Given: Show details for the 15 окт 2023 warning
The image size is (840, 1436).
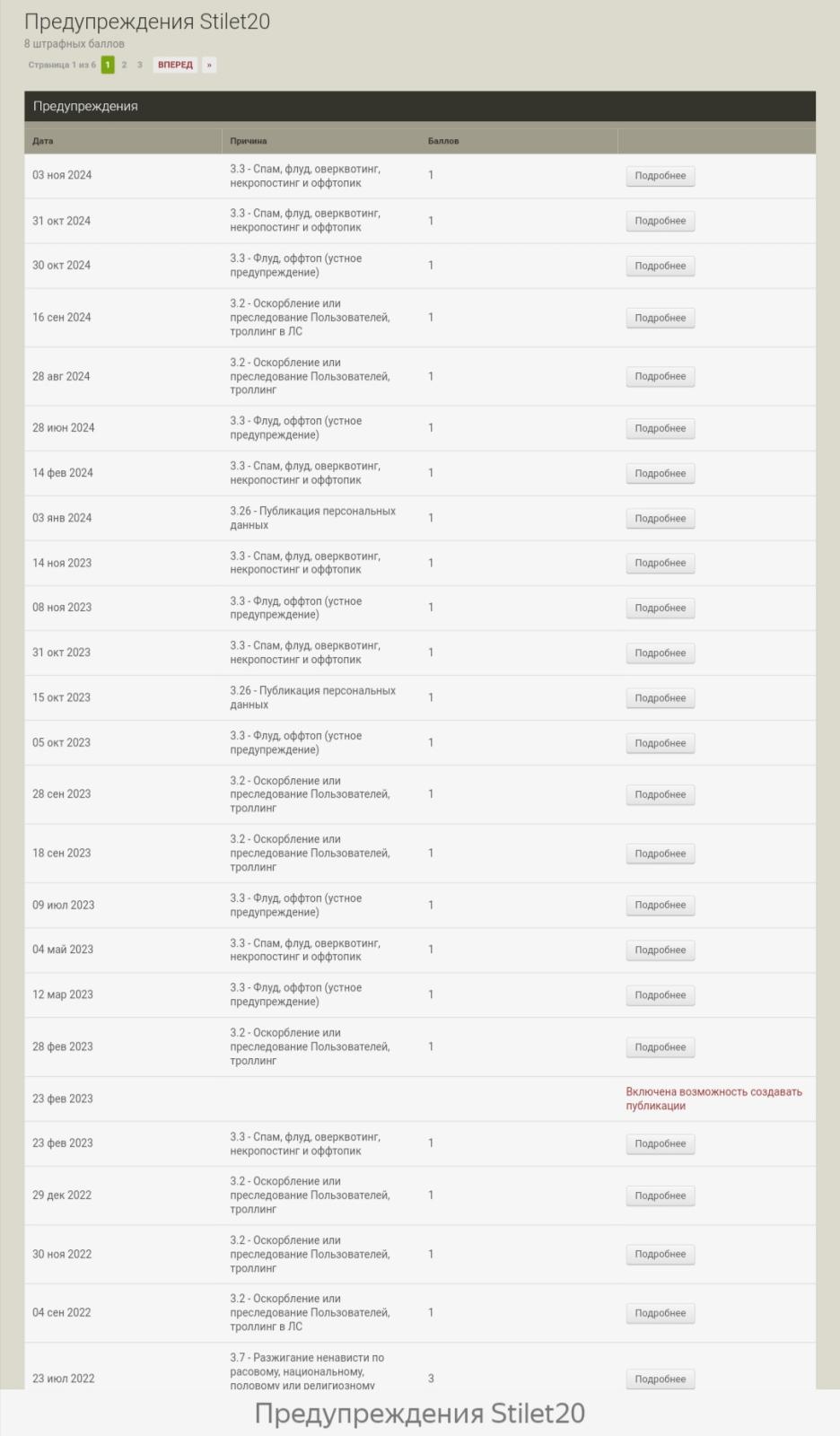Looking at the screenshot, I should (x=660, y=698).
